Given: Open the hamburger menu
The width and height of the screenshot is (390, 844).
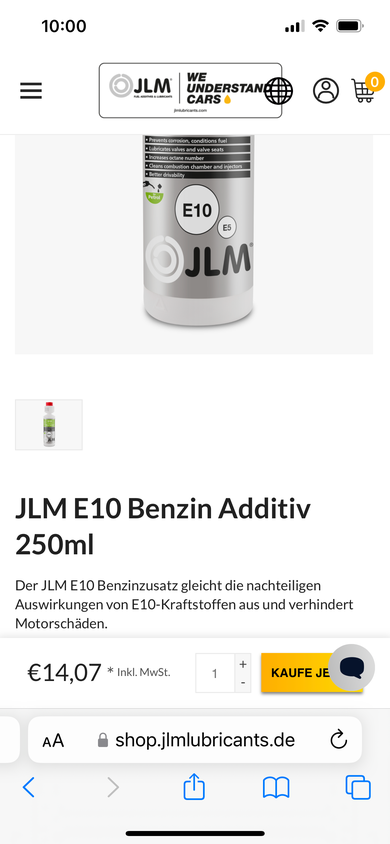Looking at the screenshot, I should 31,90.
